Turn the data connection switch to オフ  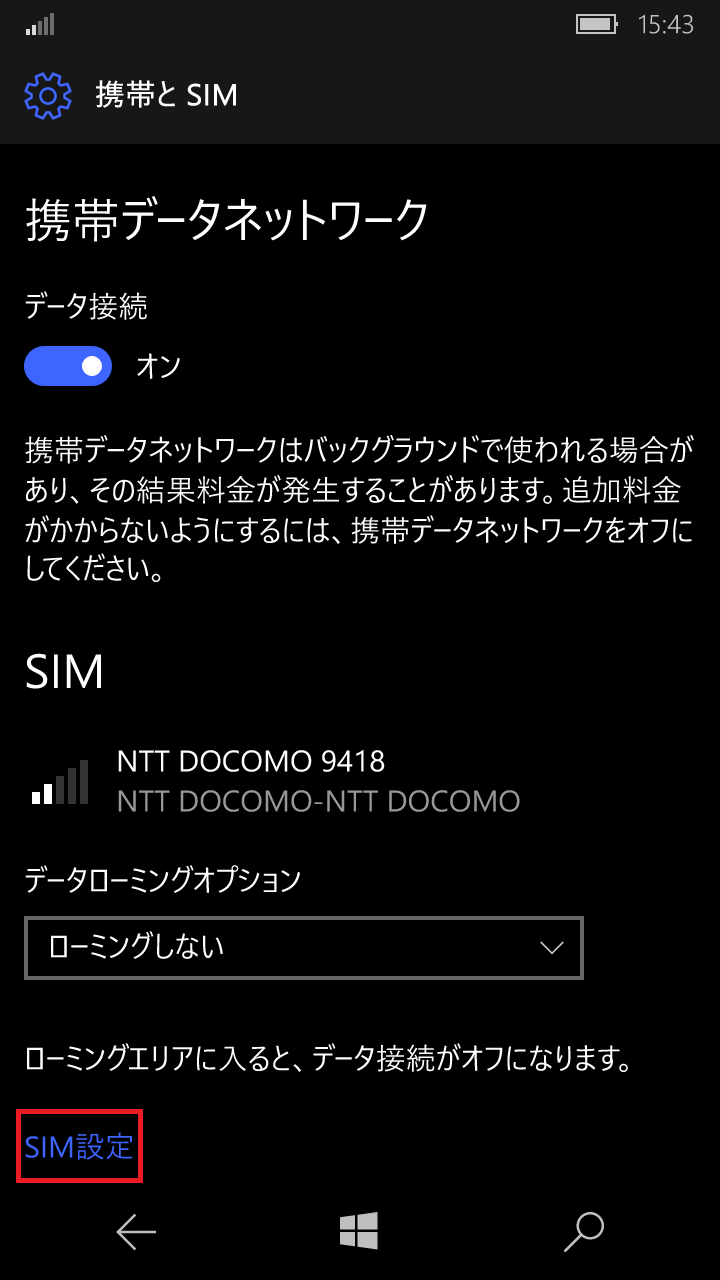coord(67,366)
